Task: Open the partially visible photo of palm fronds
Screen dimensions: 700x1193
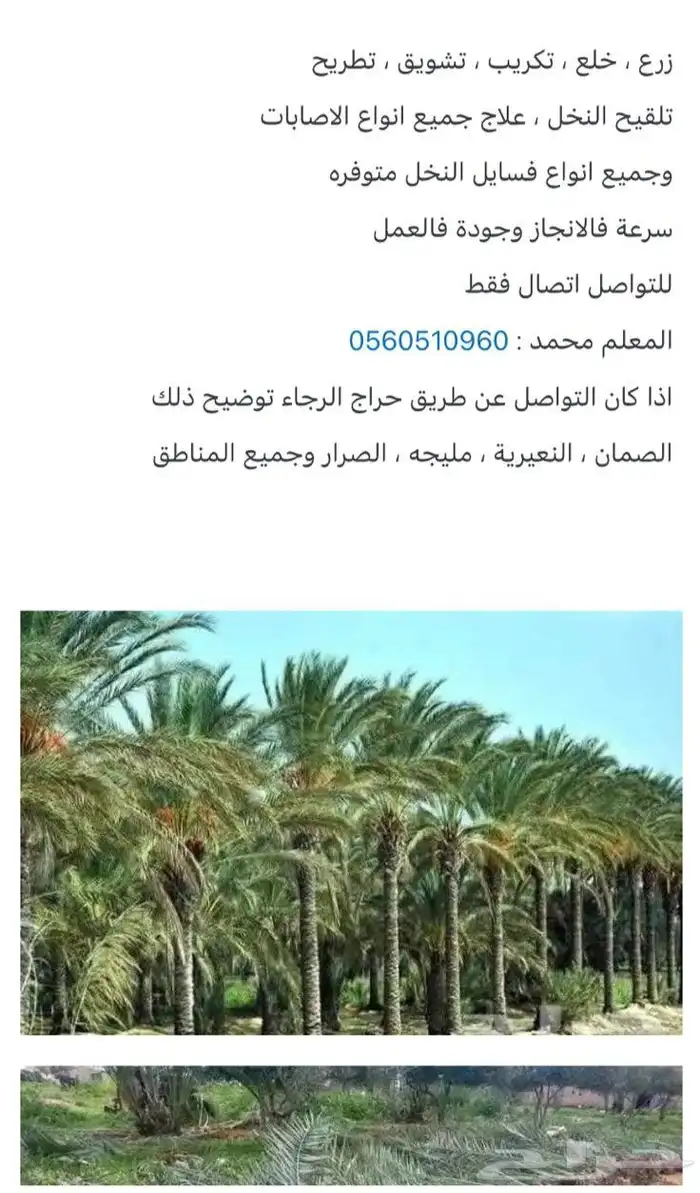Action: point(351,1126)
